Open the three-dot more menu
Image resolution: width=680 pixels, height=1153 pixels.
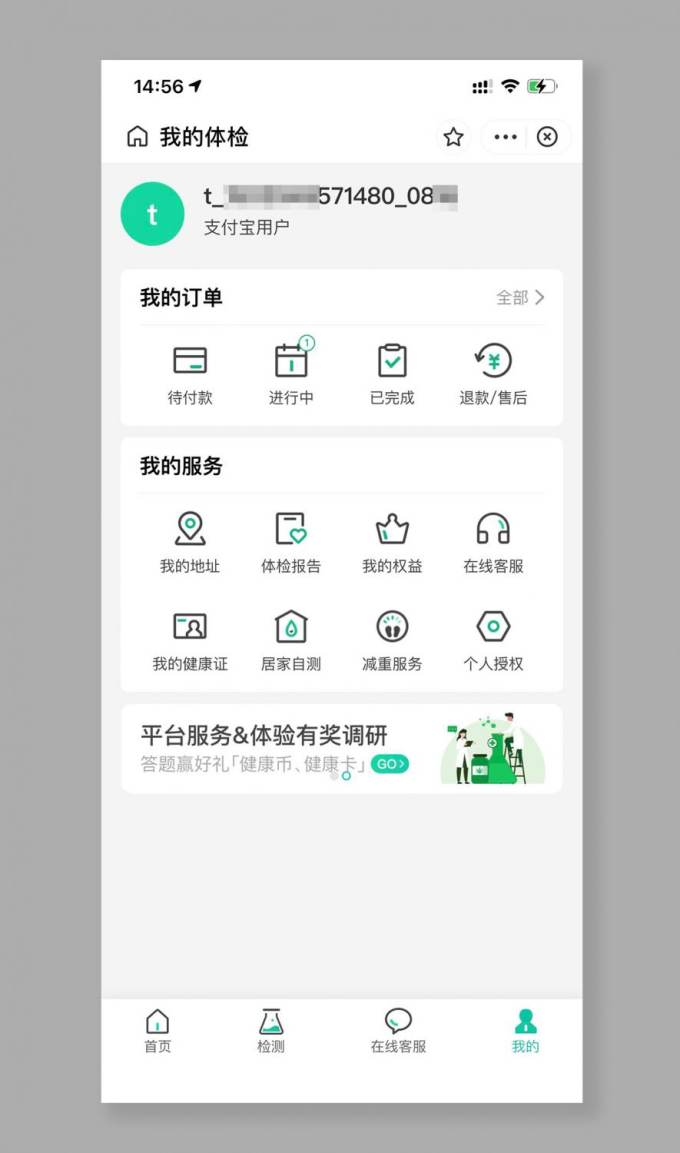(505, 137)
